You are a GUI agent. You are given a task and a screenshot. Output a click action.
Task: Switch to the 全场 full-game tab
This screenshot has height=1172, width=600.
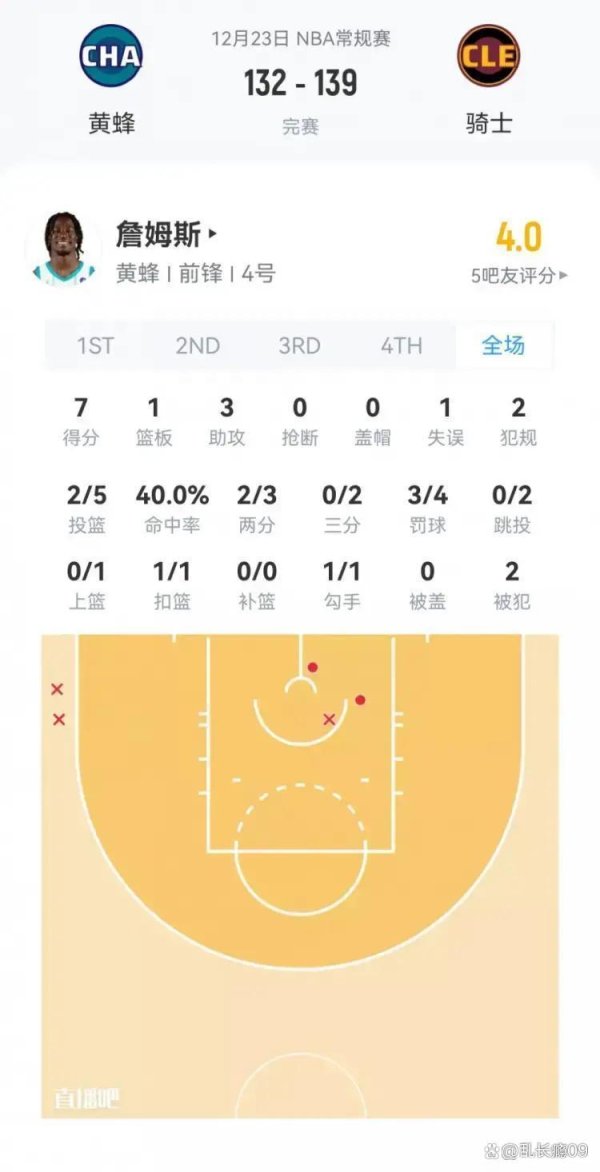(503, 346)
